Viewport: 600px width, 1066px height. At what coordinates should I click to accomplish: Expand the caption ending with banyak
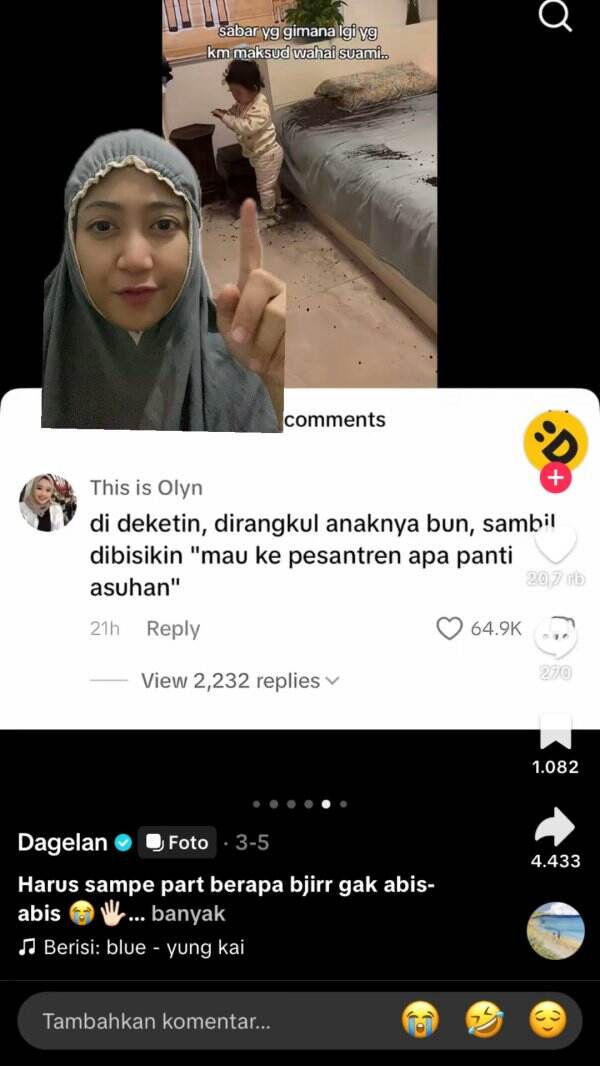point(188,913)
